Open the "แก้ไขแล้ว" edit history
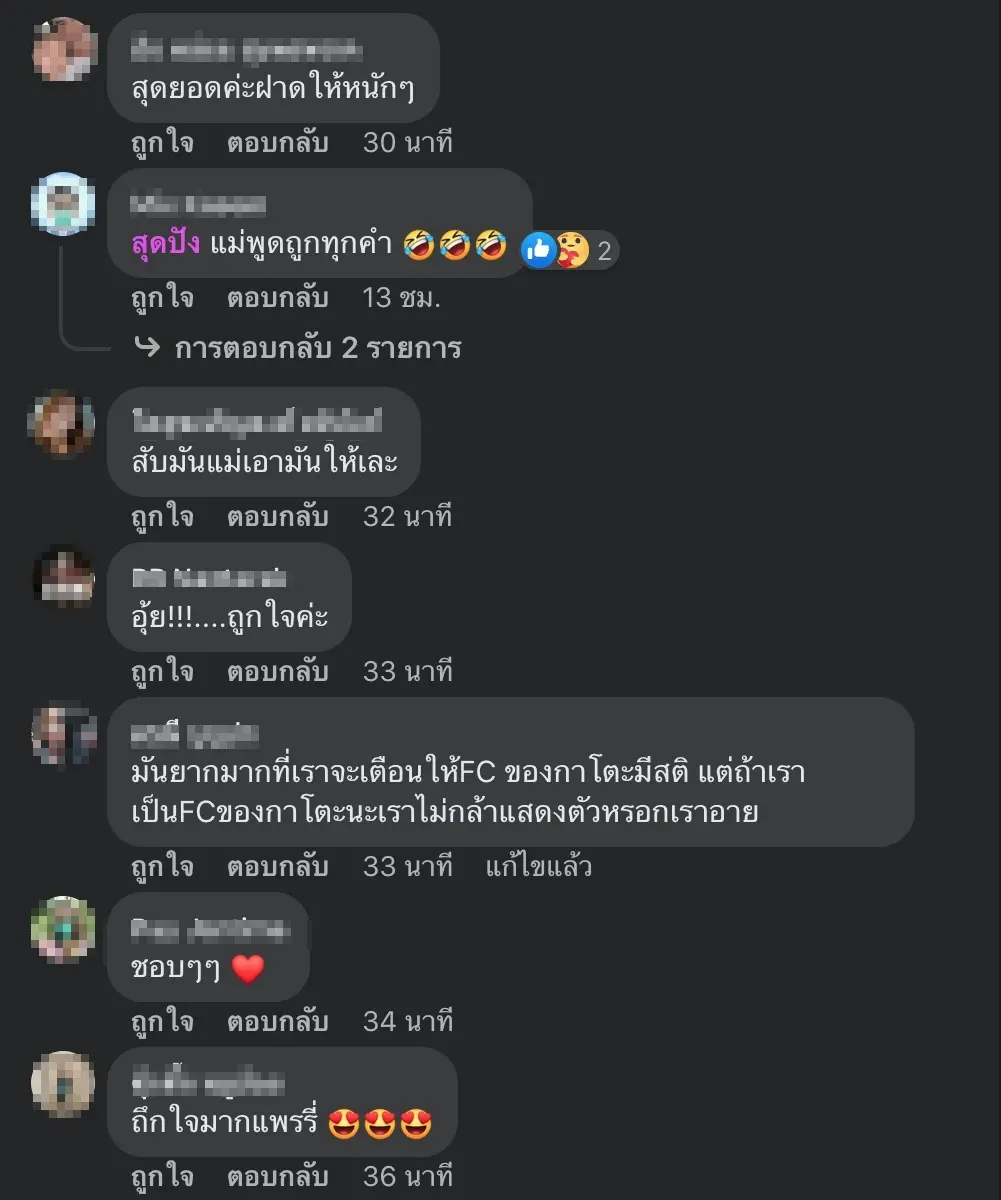This screenshot has height=1200, width=1001. (538, 866)
